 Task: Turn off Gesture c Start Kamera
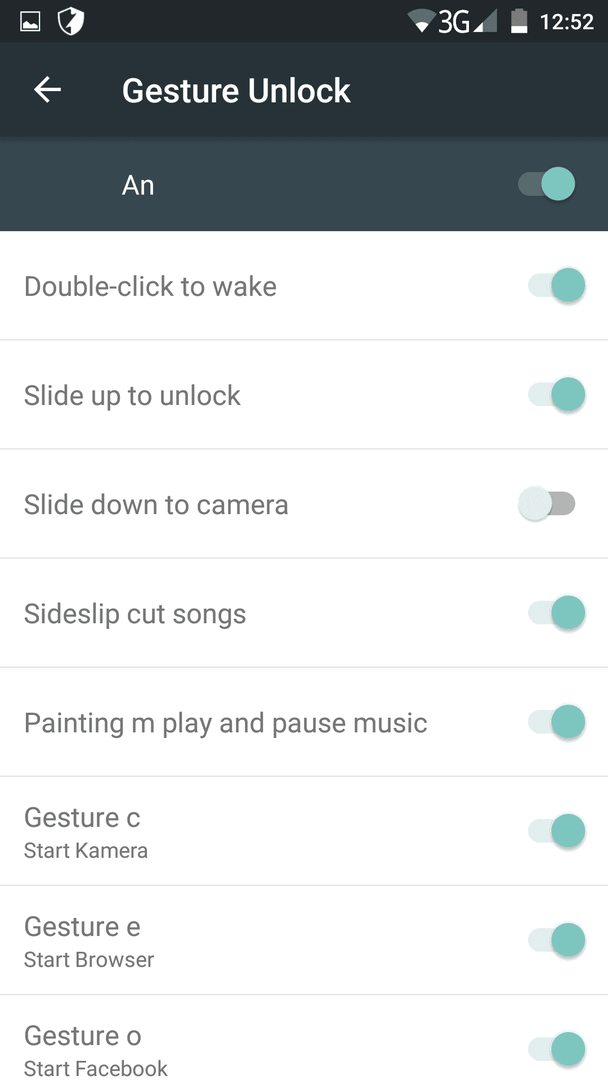coord(556,831)
